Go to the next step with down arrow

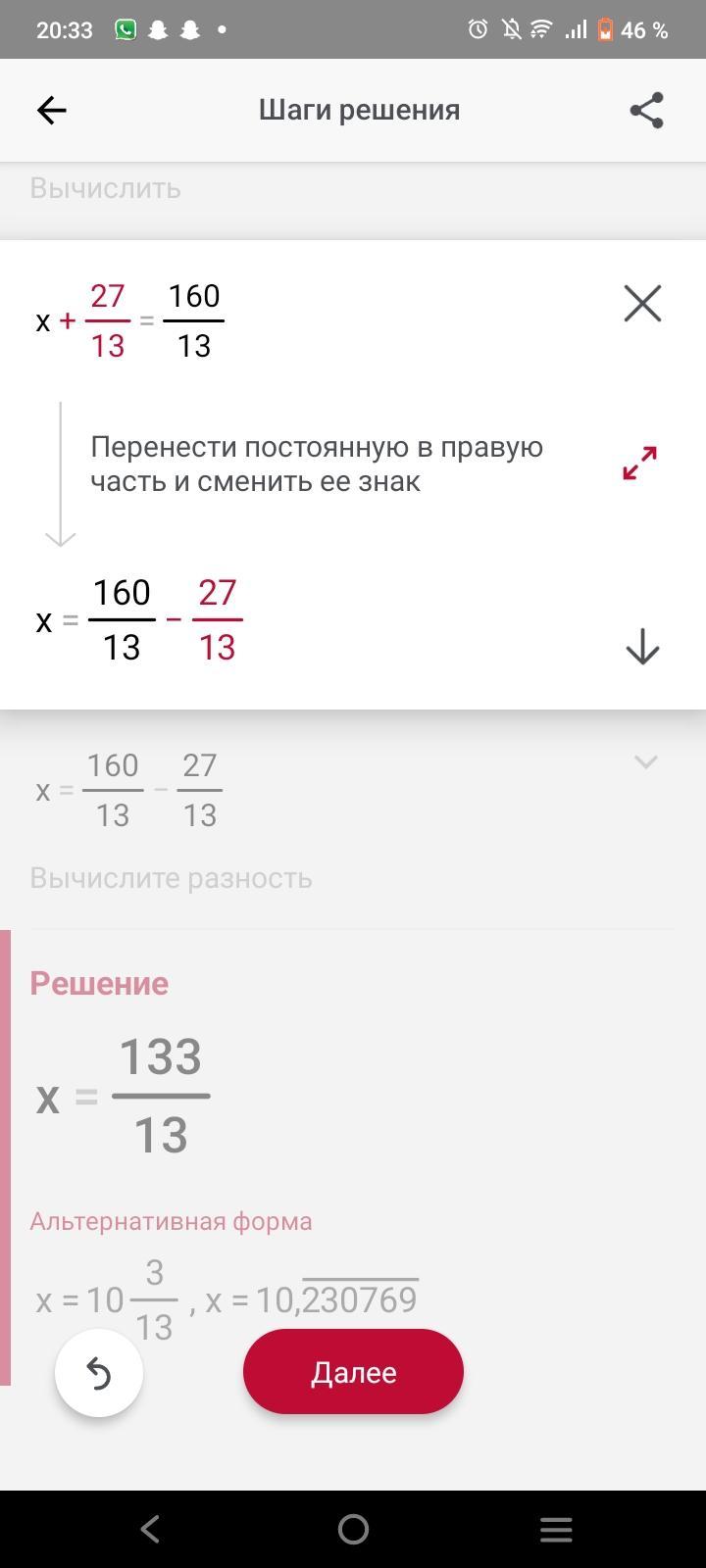pyautogui.click(x=642, y=647)
